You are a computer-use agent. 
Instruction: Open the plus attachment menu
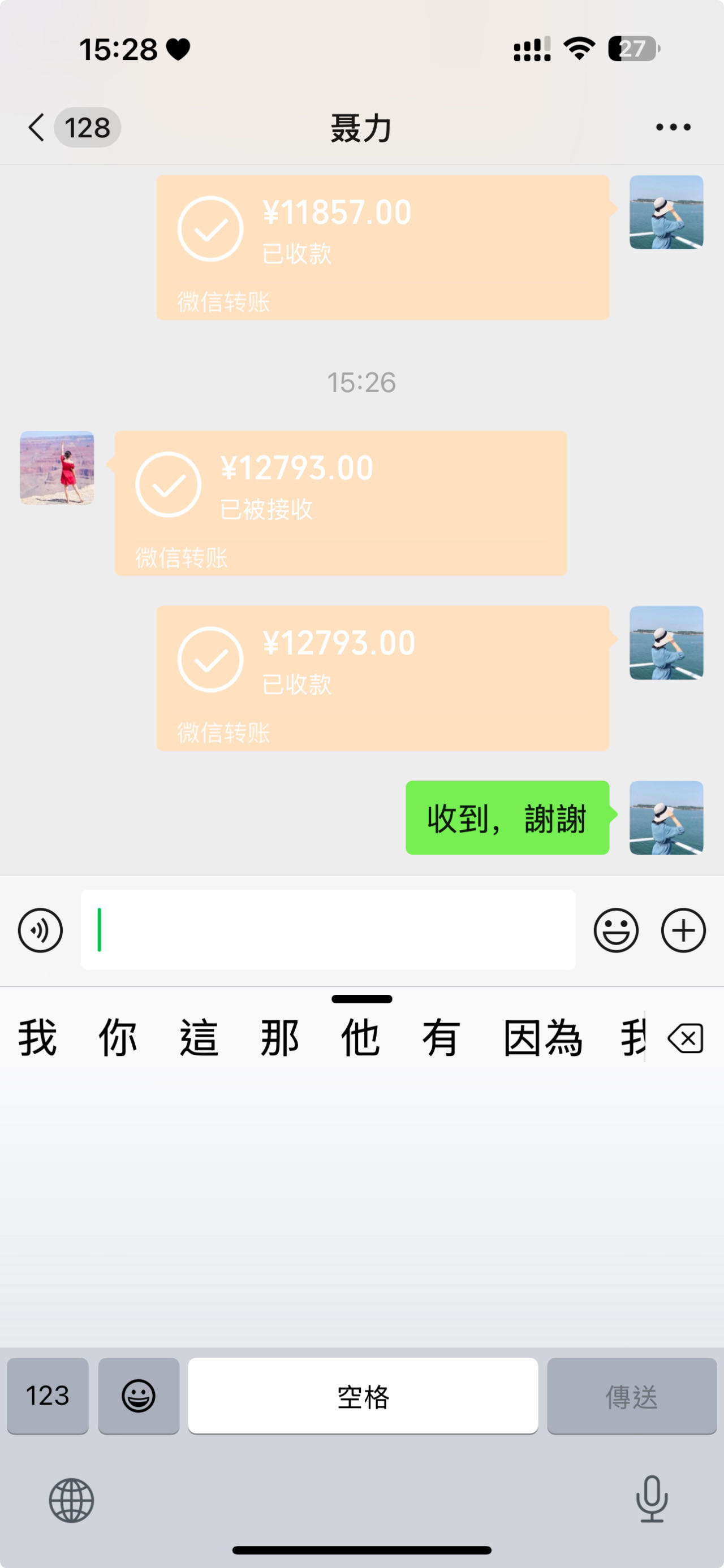click(x=683, y=930)
